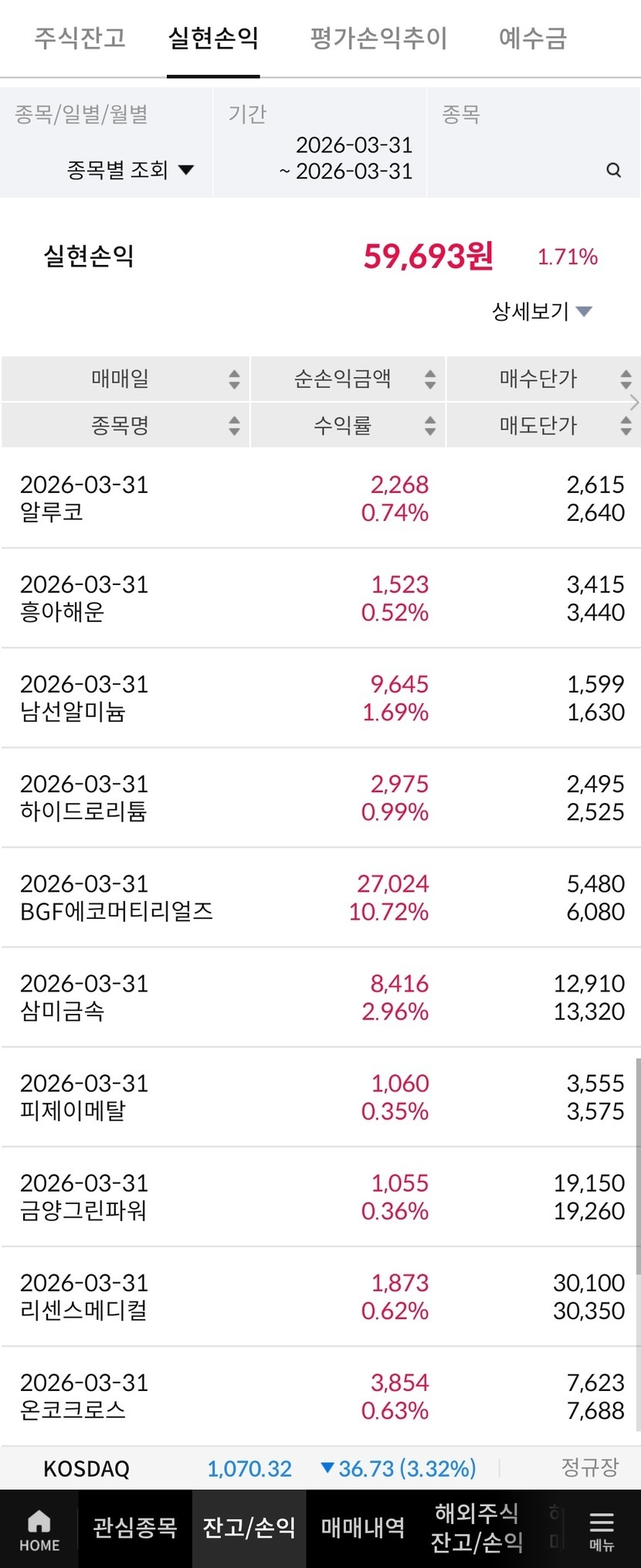Sort by 순손익금액 column
The image size is (641, 1568).
348,379
